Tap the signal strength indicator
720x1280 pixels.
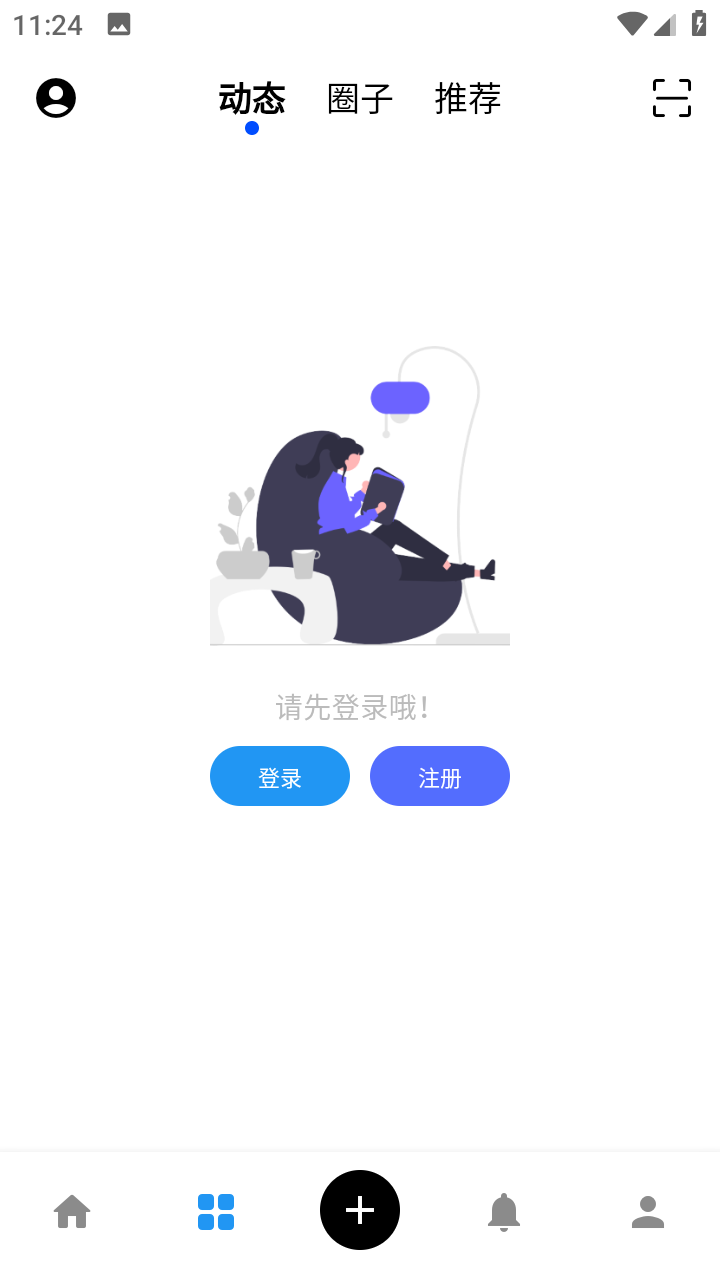coord(666,24)
